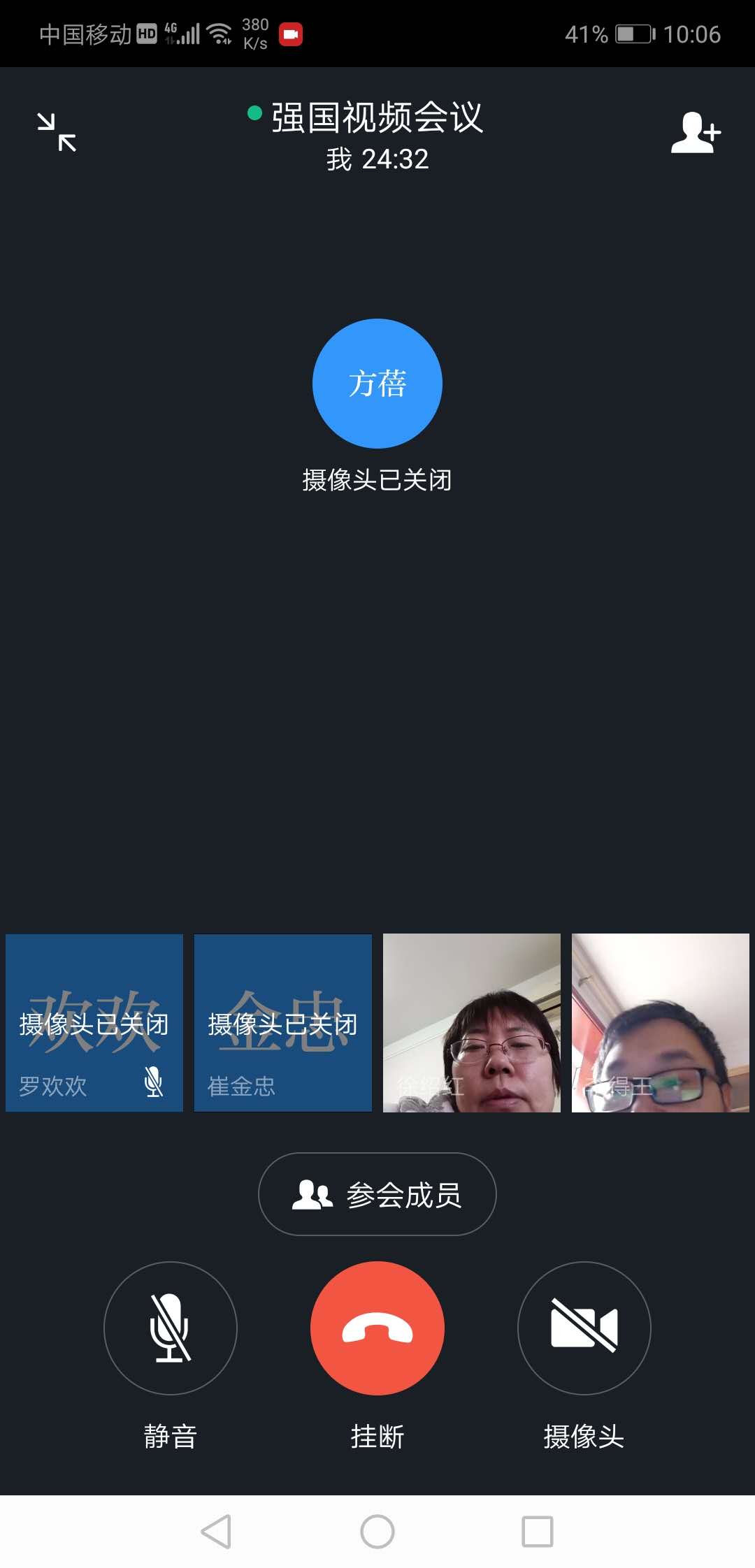
Task: Open recent apps from the navigation bar
Action: [538, 1532]
